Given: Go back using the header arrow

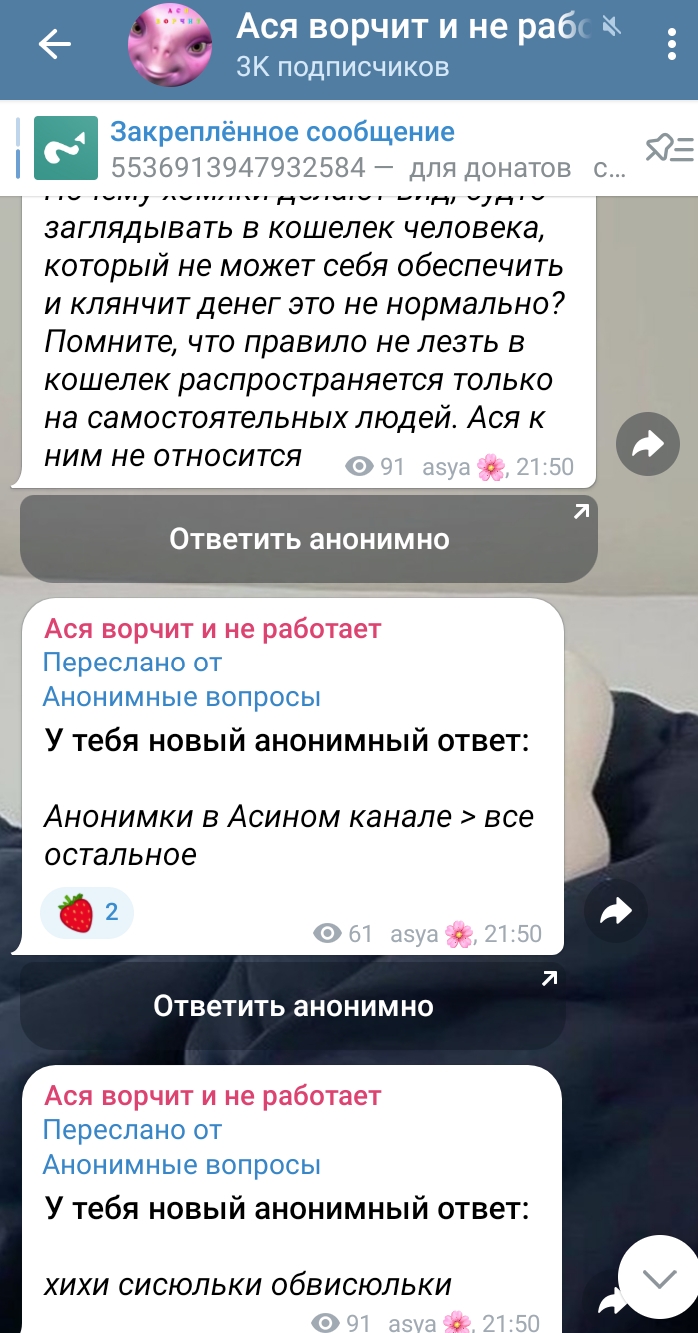Looking at the screenshot, I should click(54, 45).
